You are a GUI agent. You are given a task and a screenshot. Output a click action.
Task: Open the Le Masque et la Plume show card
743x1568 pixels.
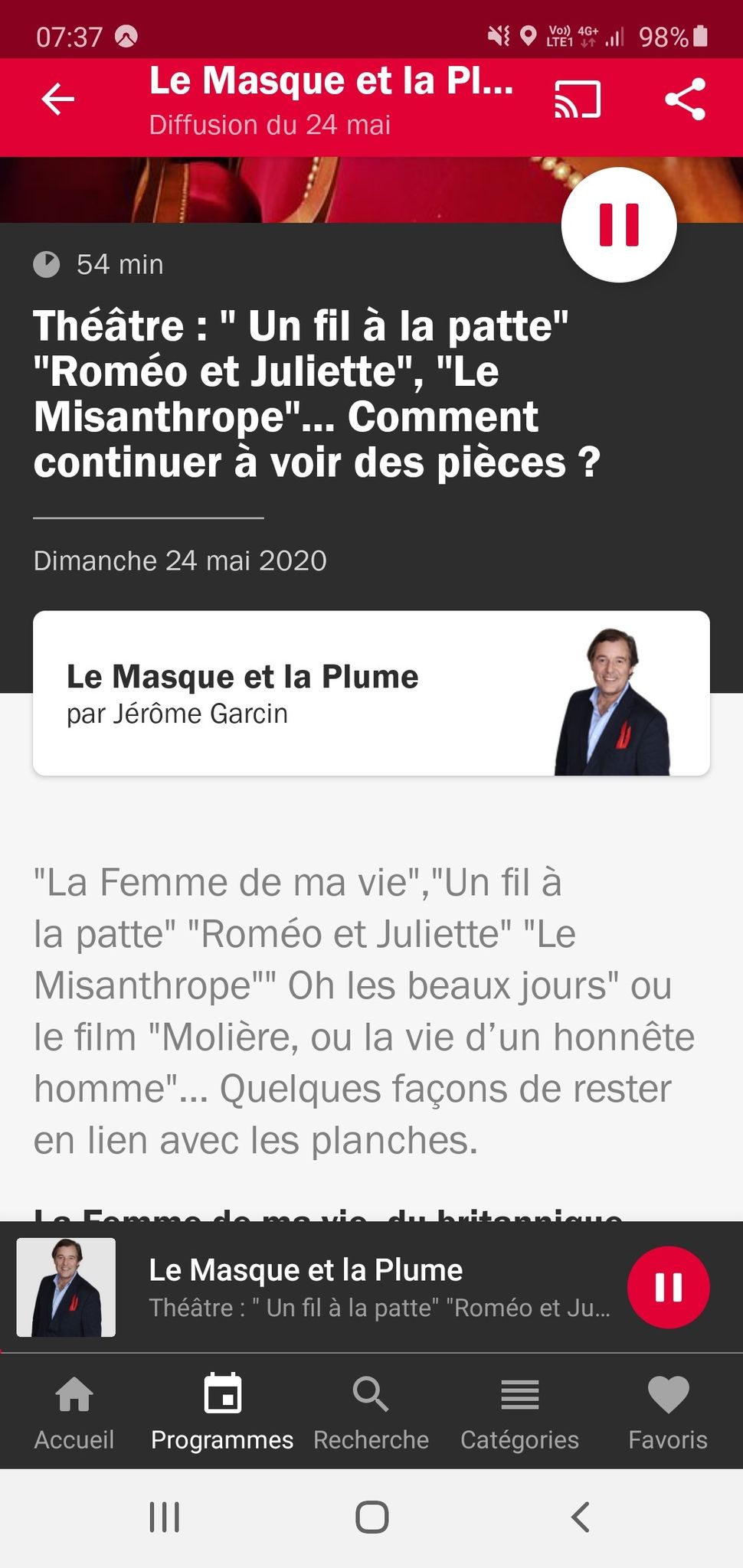pyautogui.click(x=371, y=693)
